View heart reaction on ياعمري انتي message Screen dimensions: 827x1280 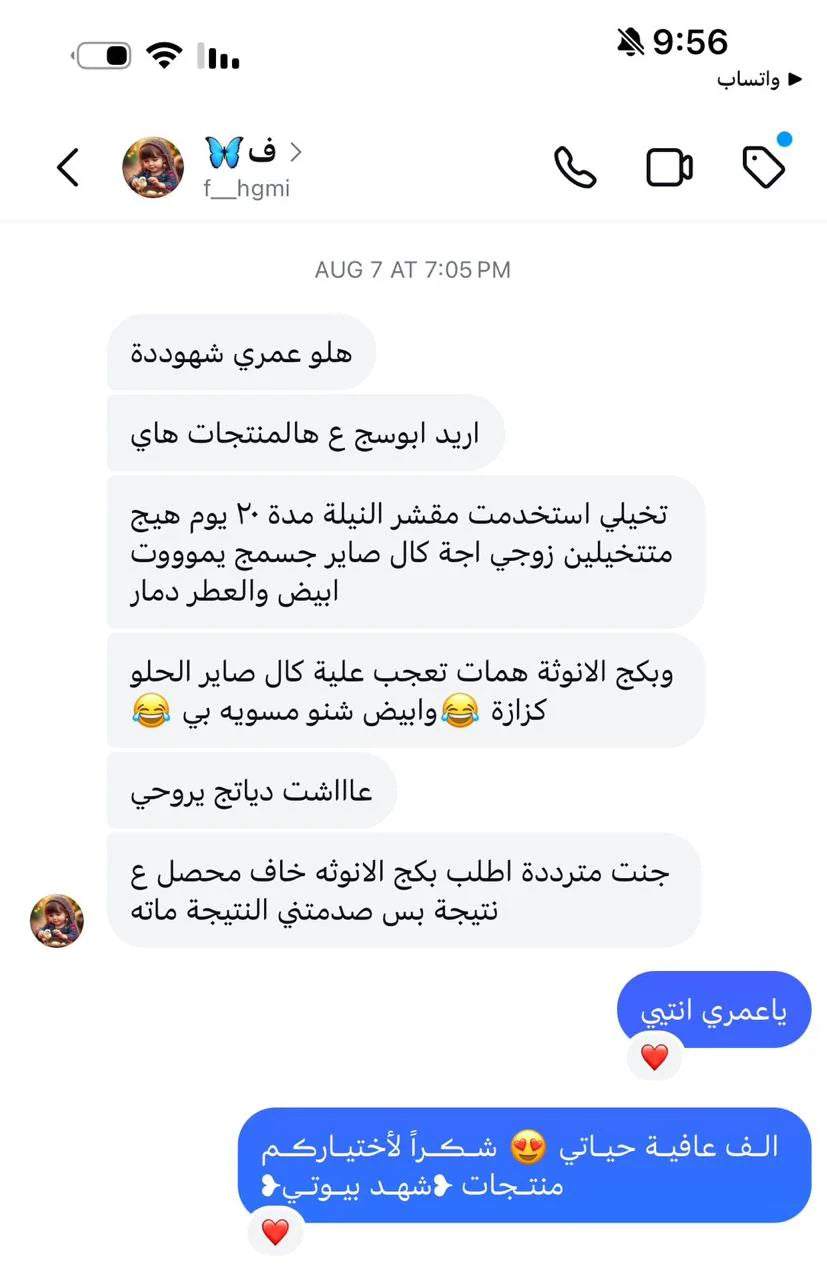(654, 1057)
